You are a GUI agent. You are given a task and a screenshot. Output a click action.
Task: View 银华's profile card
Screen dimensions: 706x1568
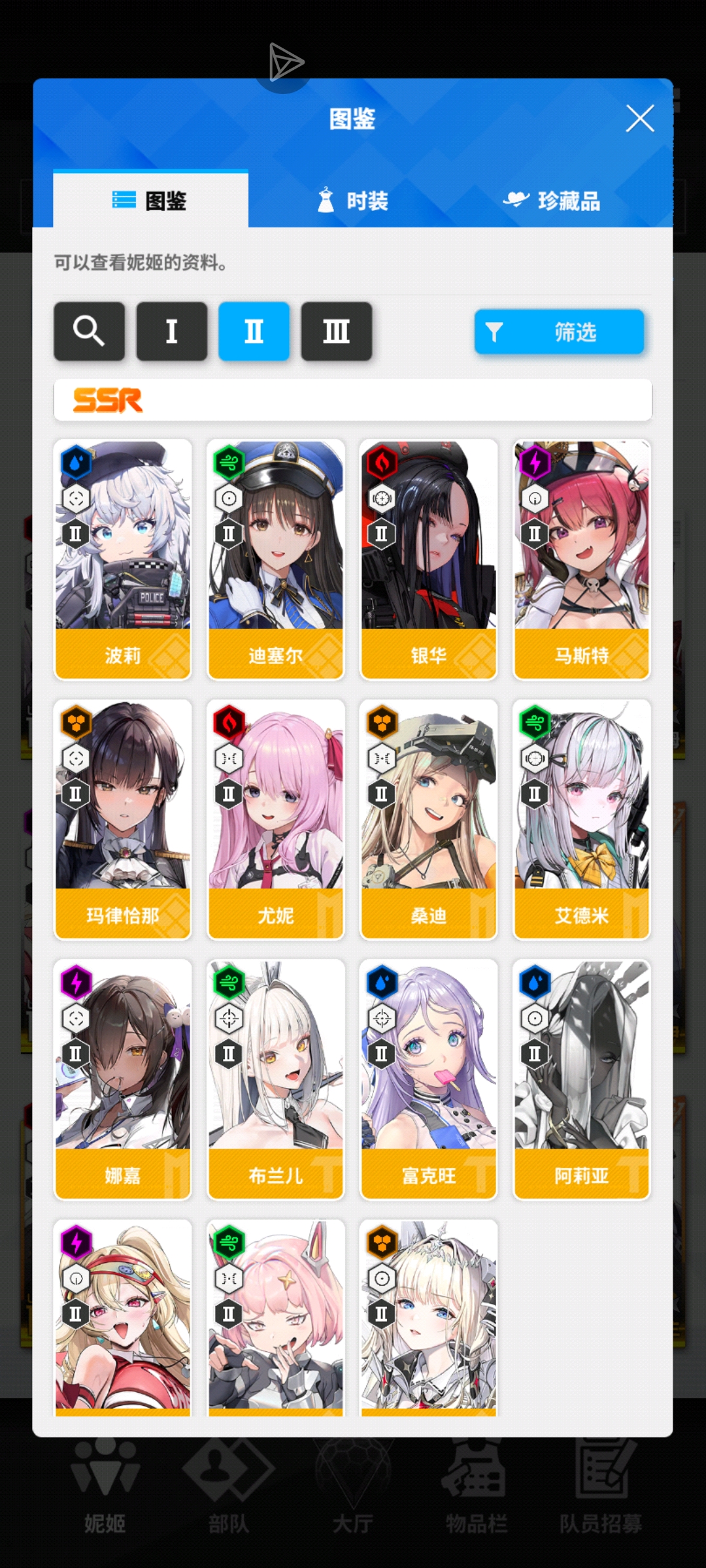pos(428,559)
